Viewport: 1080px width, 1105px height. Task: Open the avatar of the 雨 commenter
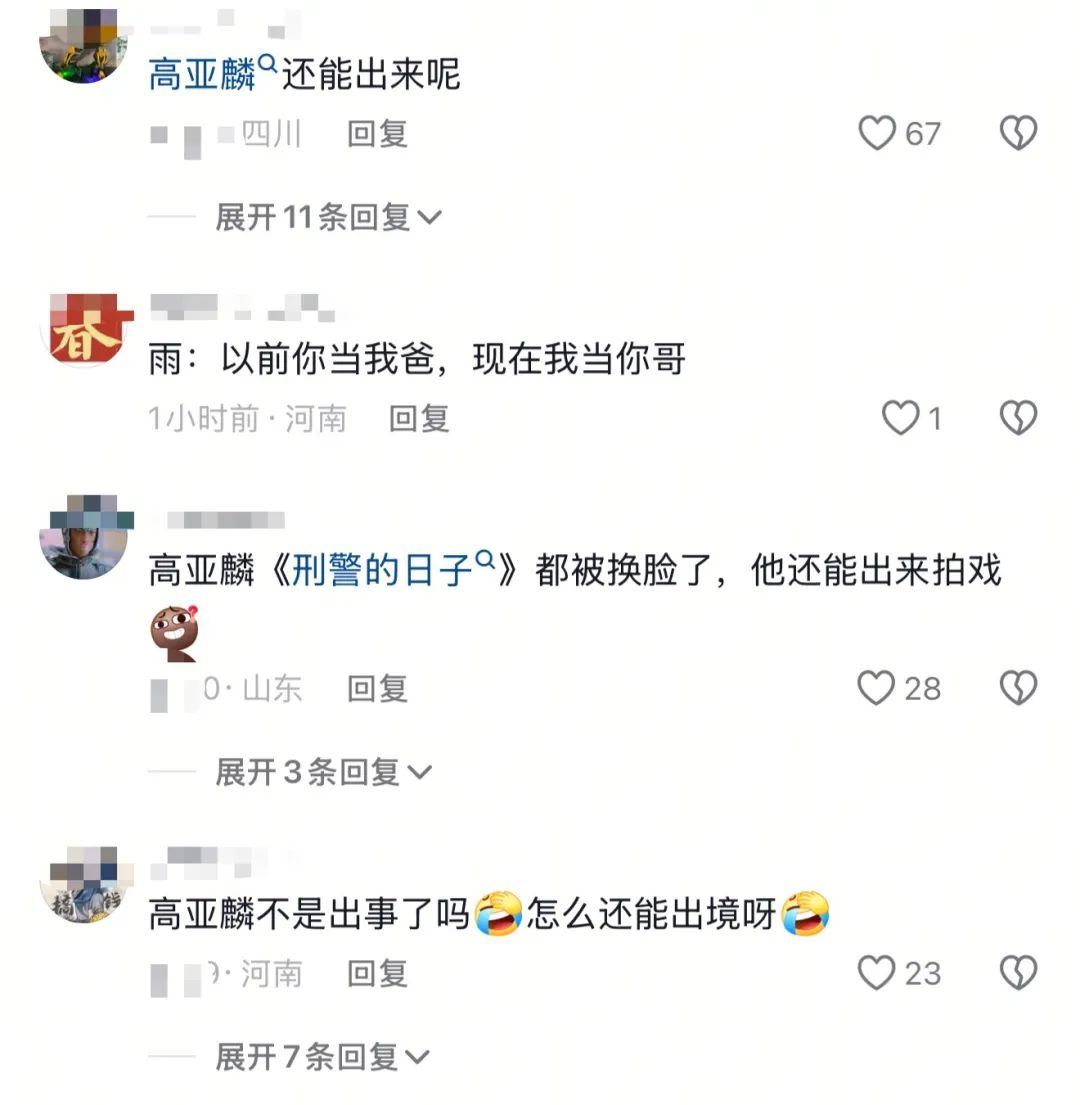pyautogui.click(x=85, y=328)
